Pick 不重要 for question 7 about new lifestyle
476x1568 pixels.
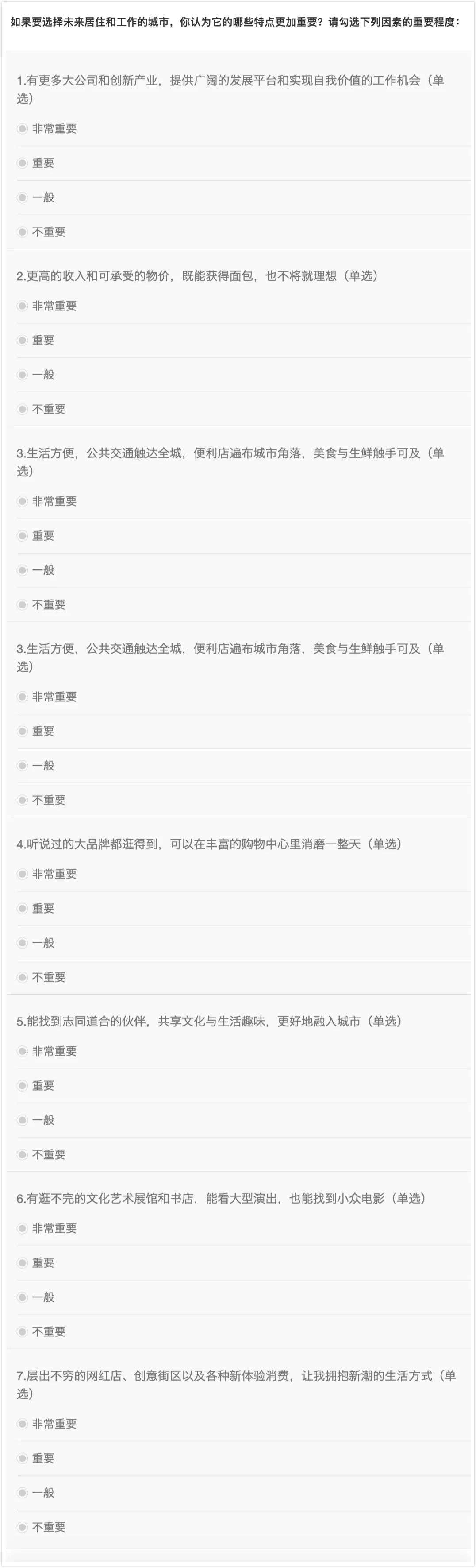pos(23,1527)
